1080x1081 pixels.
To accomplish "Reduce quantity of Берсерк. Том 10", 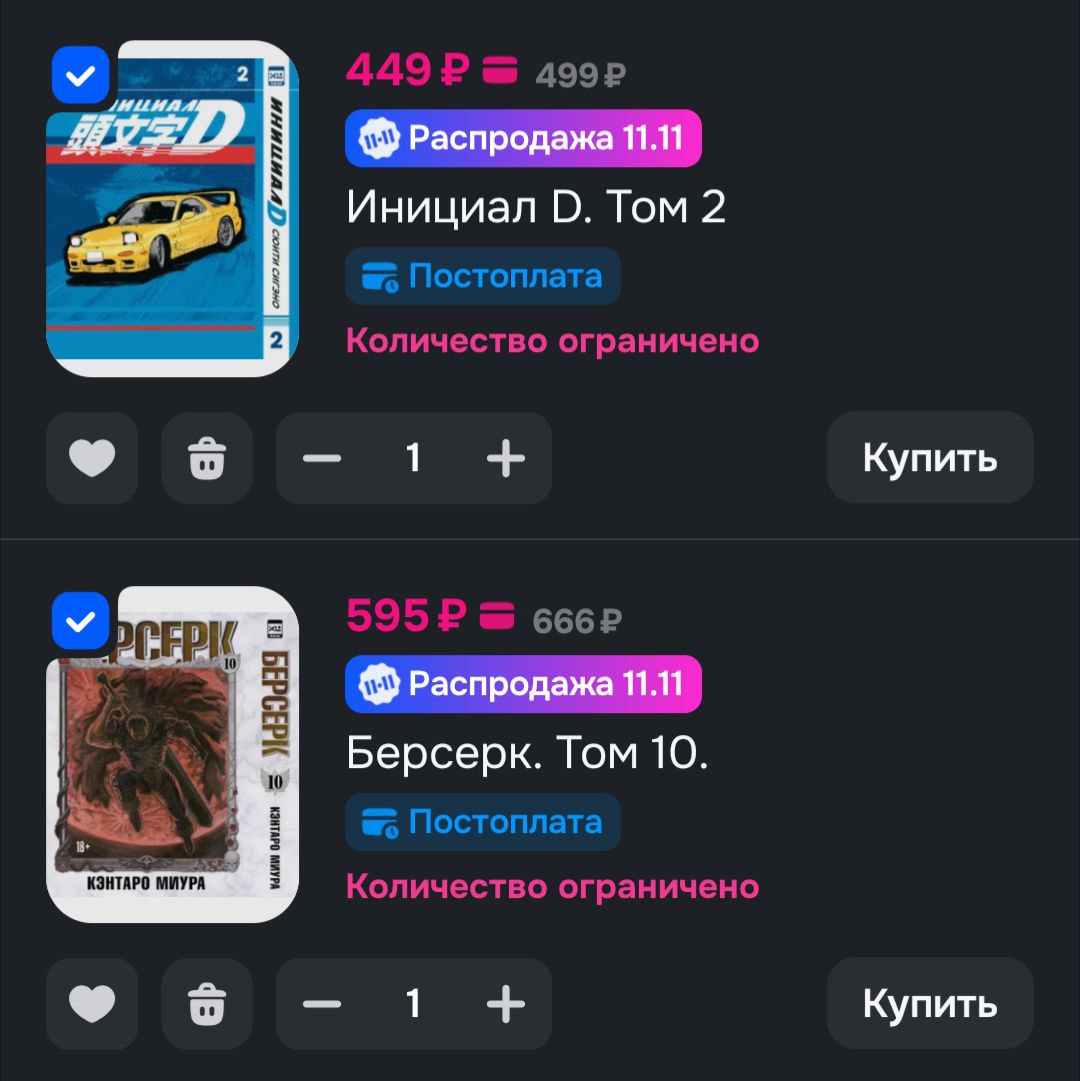I will (x=322, y=1004).
